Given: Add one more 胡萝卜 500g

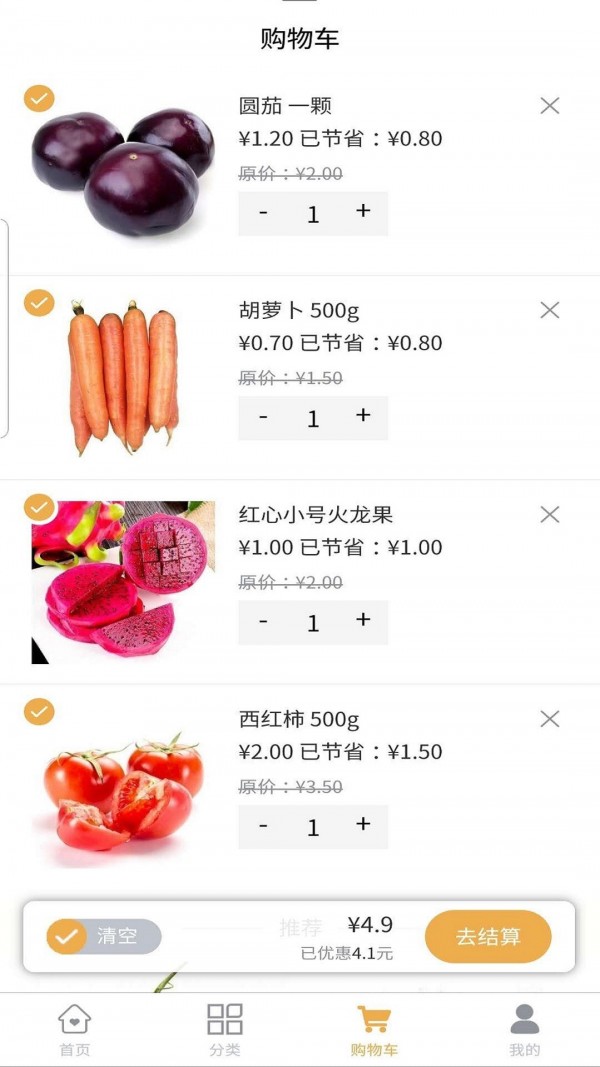Looking at the screenshot, I should click(x=363, y=416).
